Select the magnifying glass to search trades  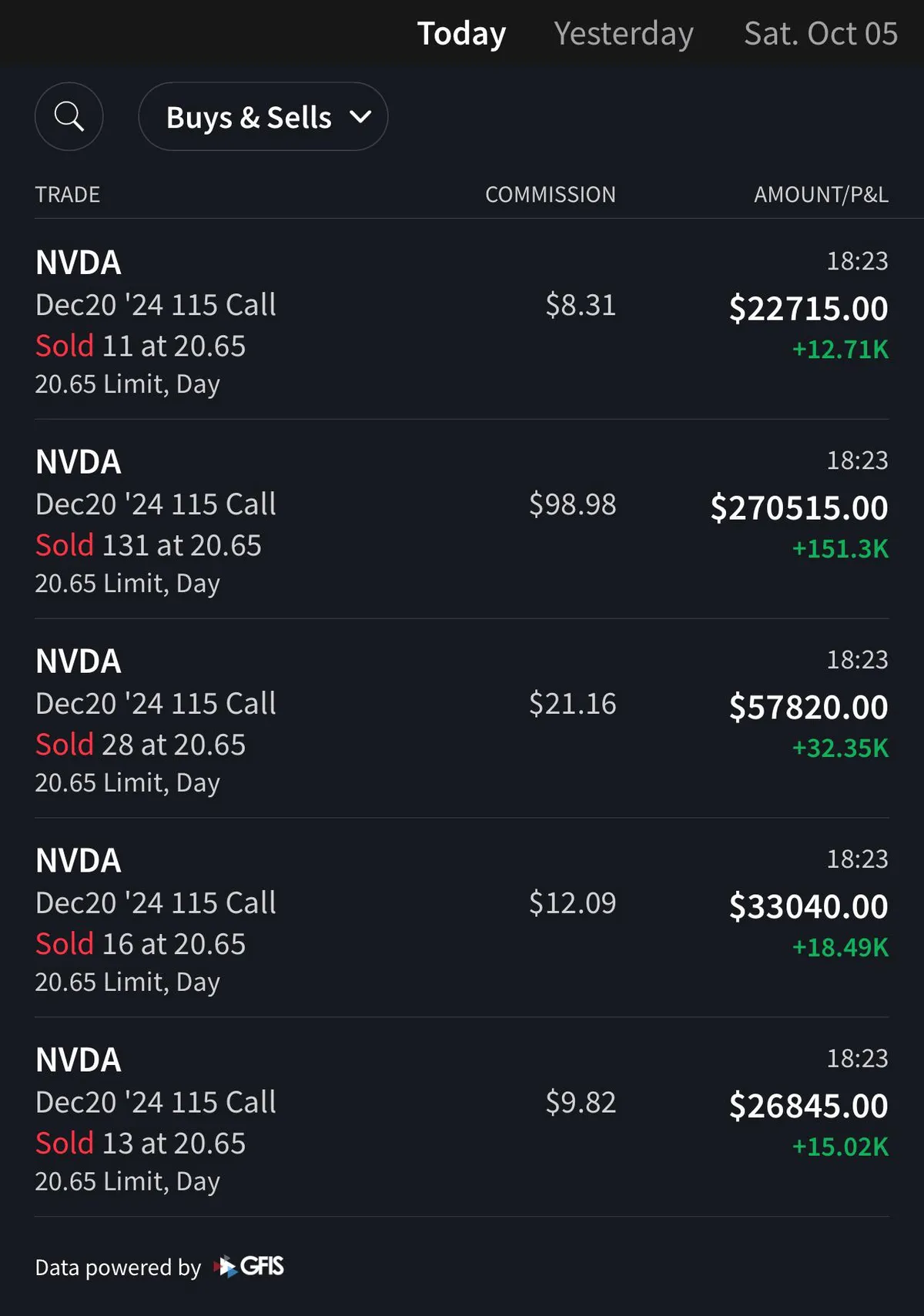[x=69, y=116]
